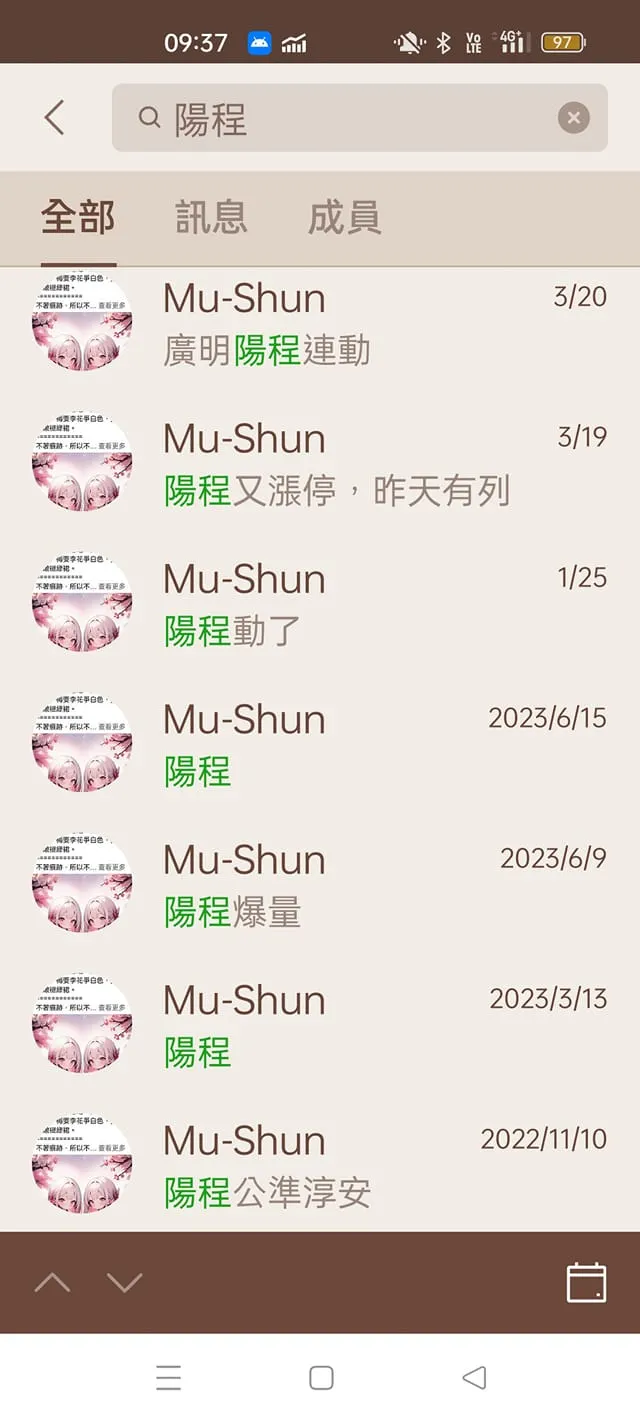Go back using the top arrow
The height and width of the screenshot is (1422, 640).
pos(55,118)
